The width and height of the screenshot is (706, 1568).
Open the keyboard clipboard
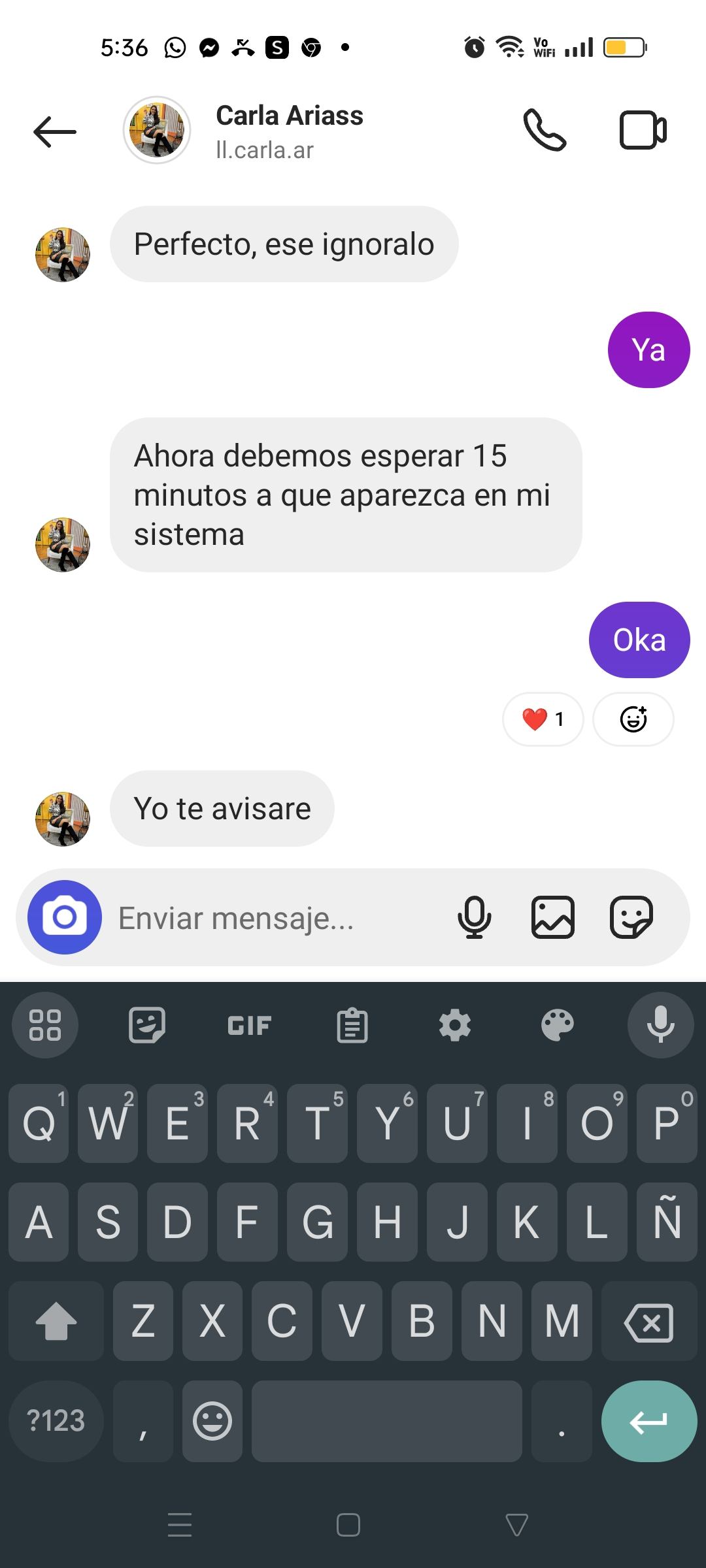coord(352,1025)
